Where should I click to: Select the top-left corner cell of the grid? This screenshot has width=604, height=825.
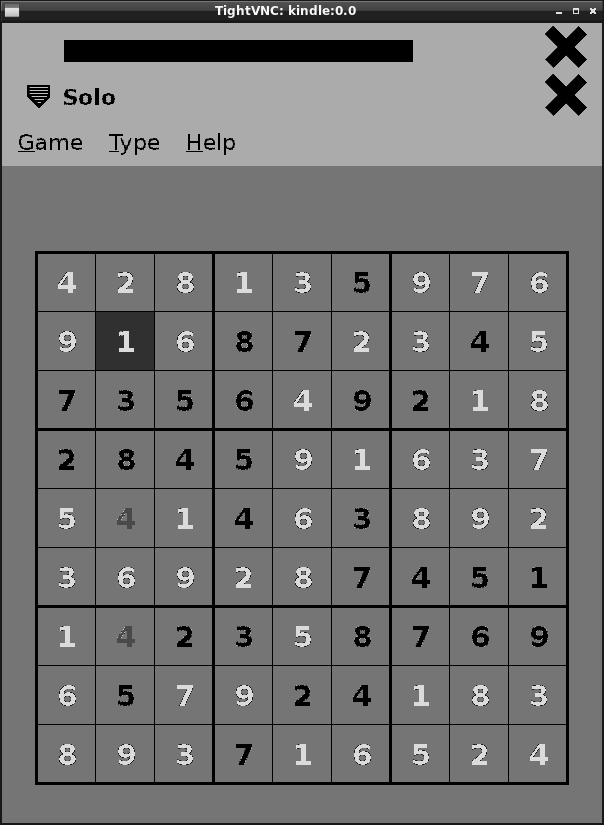[x=66, y=282]
